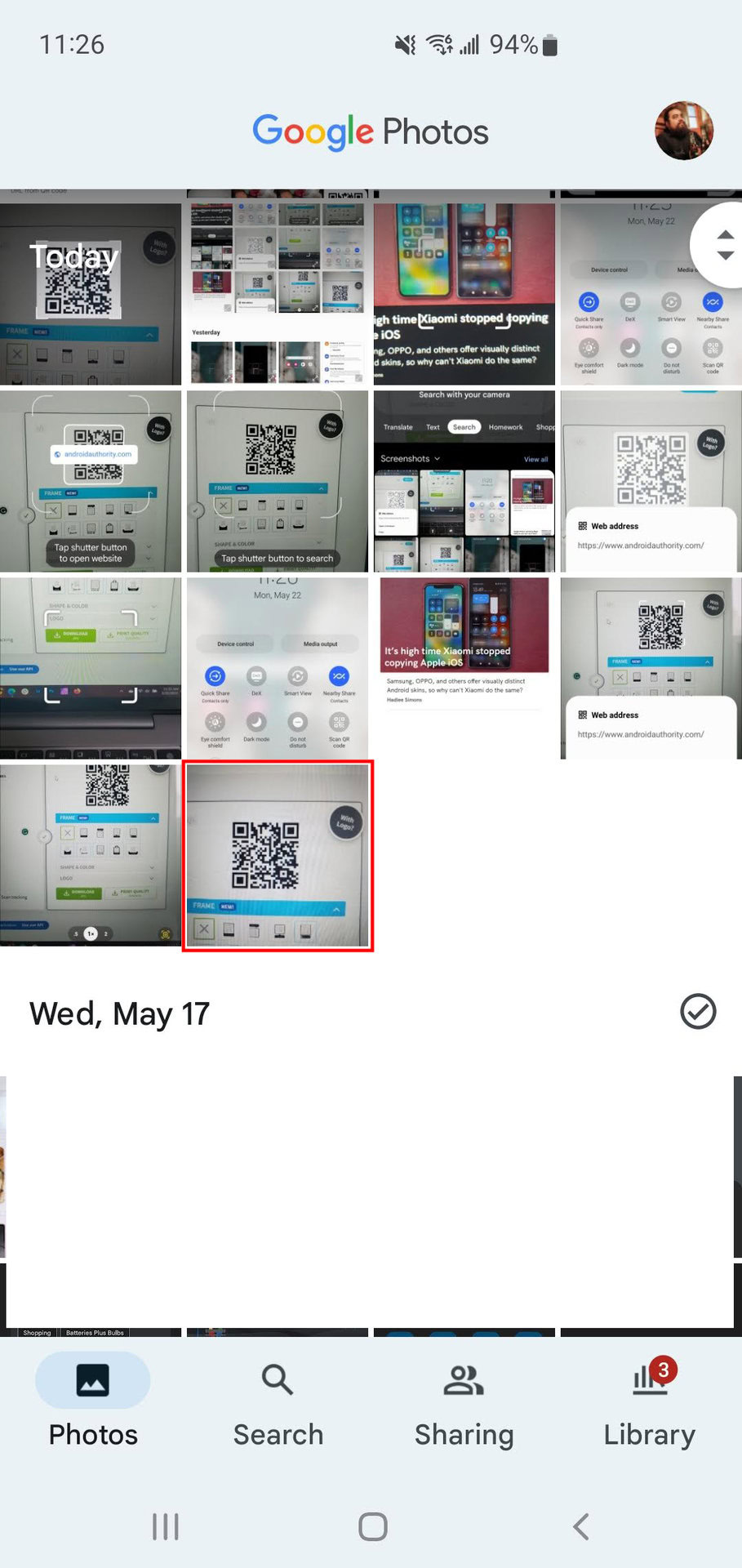Switch to the Search tab
The image size is (742, 1568).
pyautogui.click(x=278, y=1406)
